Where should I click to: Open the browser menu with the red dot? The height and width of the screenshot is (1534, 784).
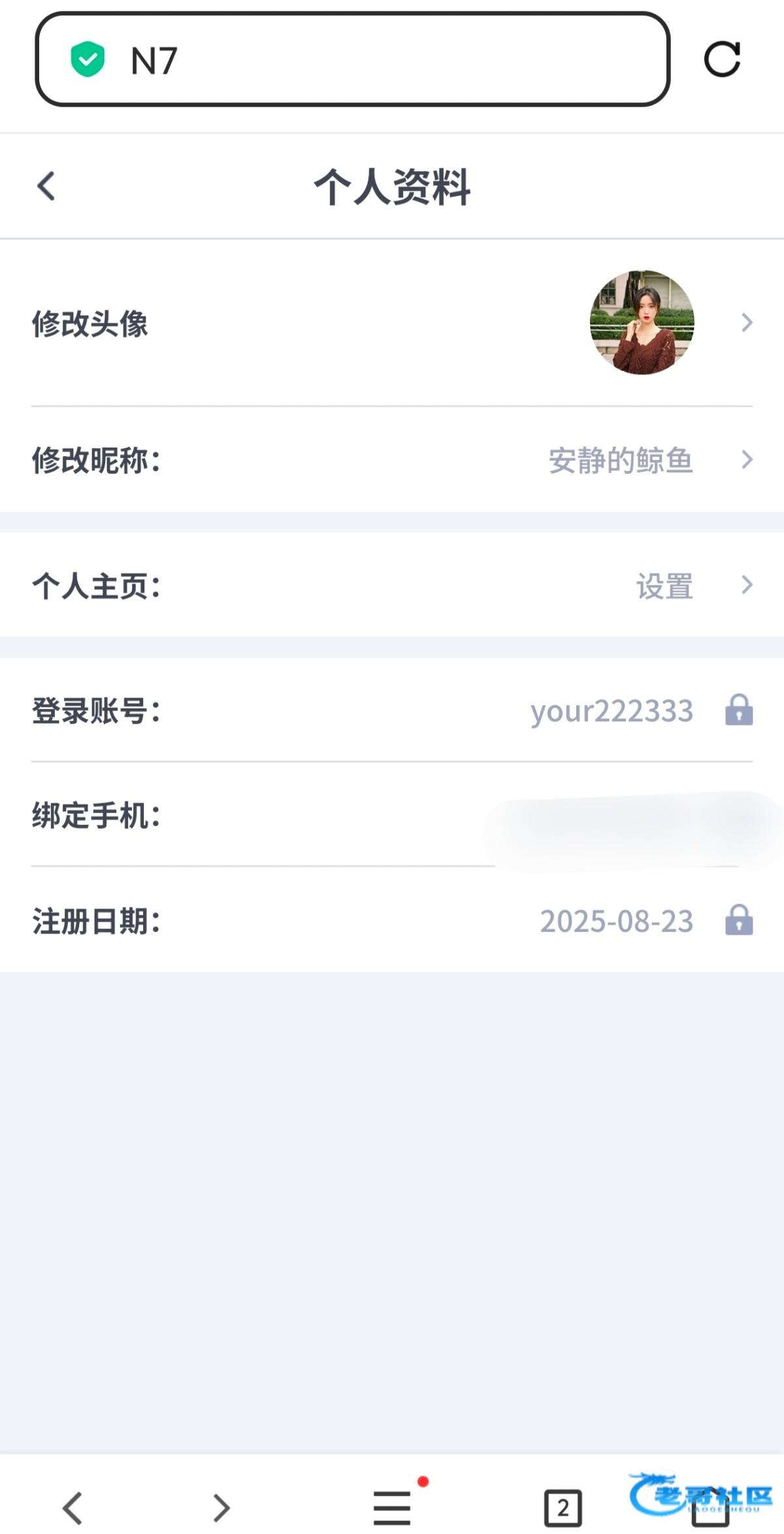click(393, 1507)
